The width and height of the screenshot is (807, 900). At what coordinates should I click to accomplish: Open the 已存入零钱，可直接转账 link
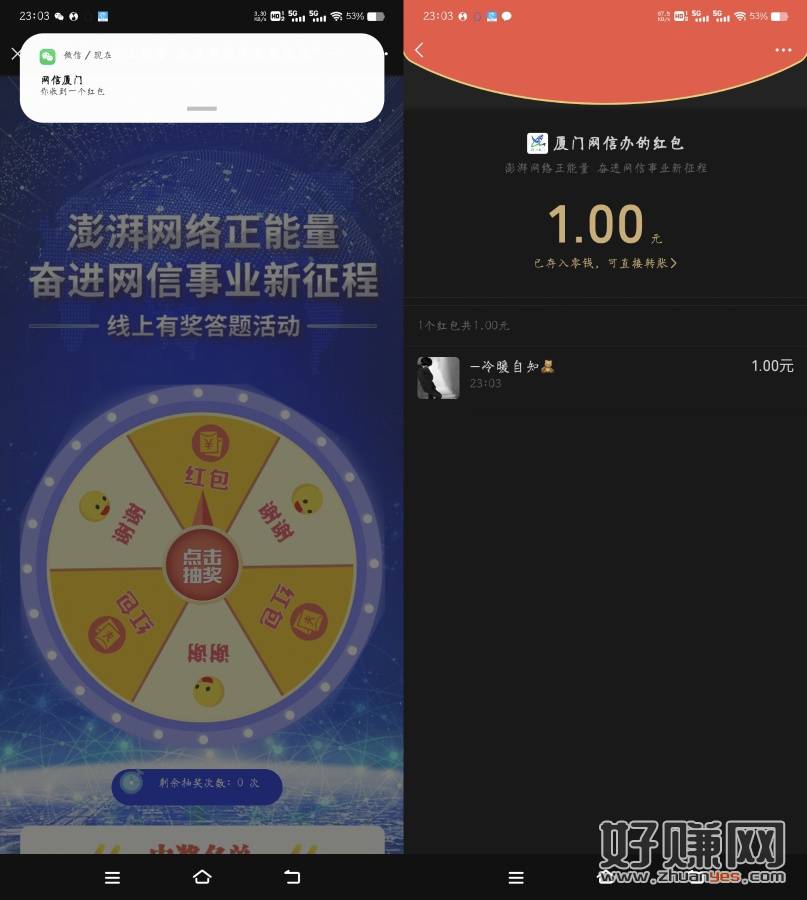(x=605, y=263)
